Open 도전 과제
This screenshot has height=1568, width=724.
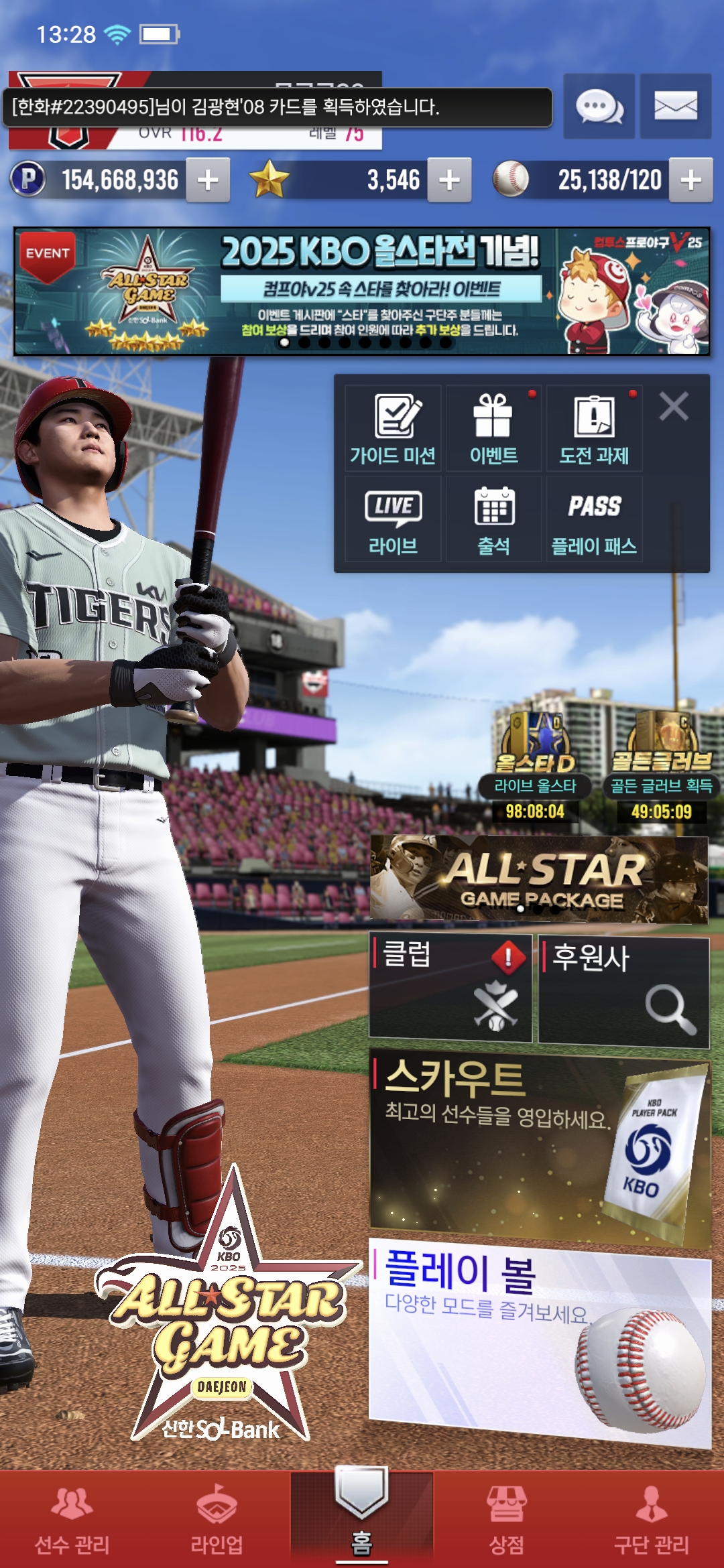(x=594, y=428)
